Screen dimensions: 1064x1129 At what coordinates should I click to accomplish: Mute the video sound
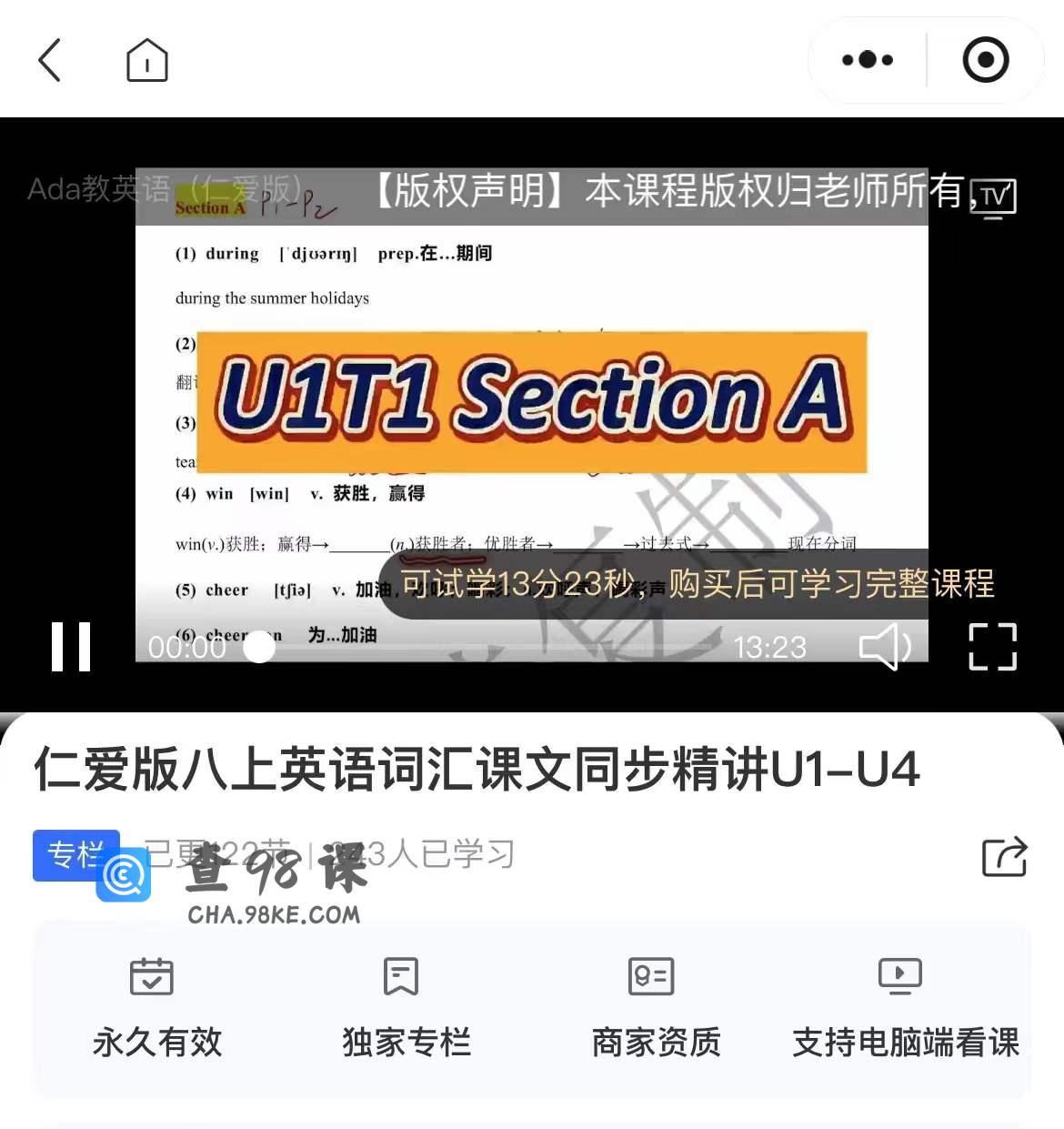click(883, 647)
